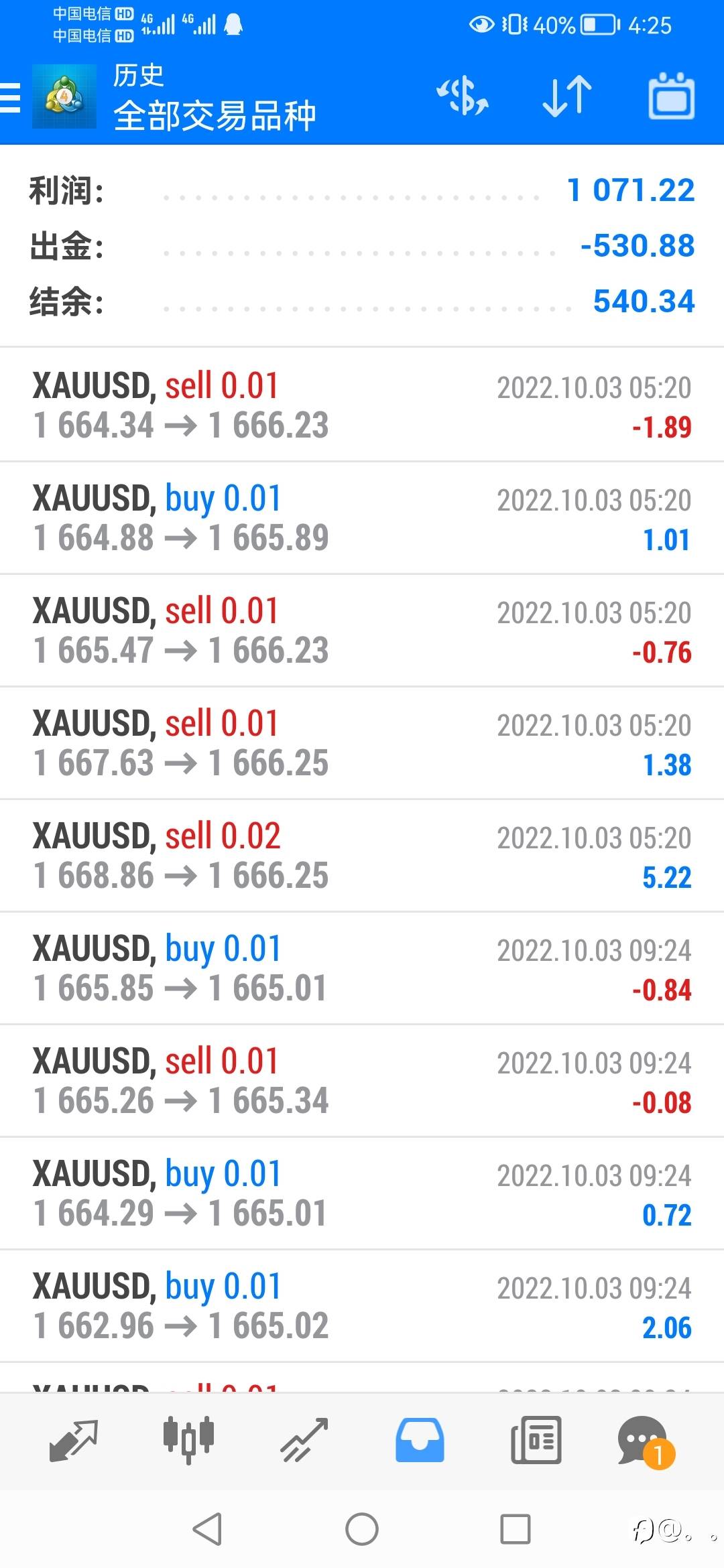The height and width of the screenshot is (1568, 724).
Task: Open the sell 0.02 trade with 5.22 profit
Action: click(362, 855)
